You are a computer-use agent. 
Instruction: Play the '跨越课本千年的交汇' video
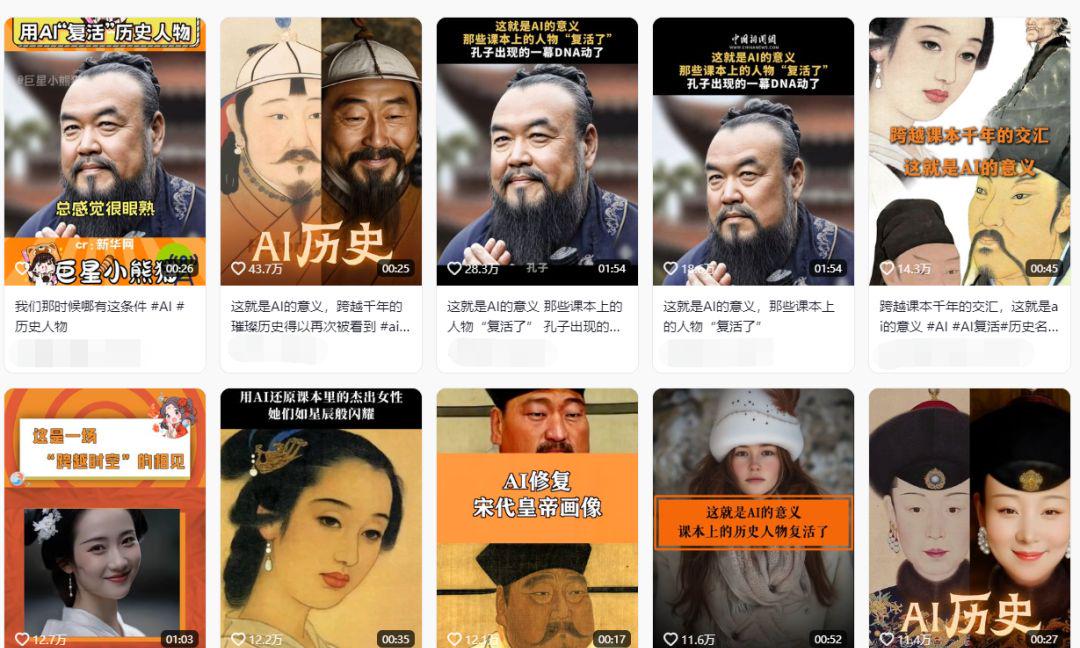(969, 150)
